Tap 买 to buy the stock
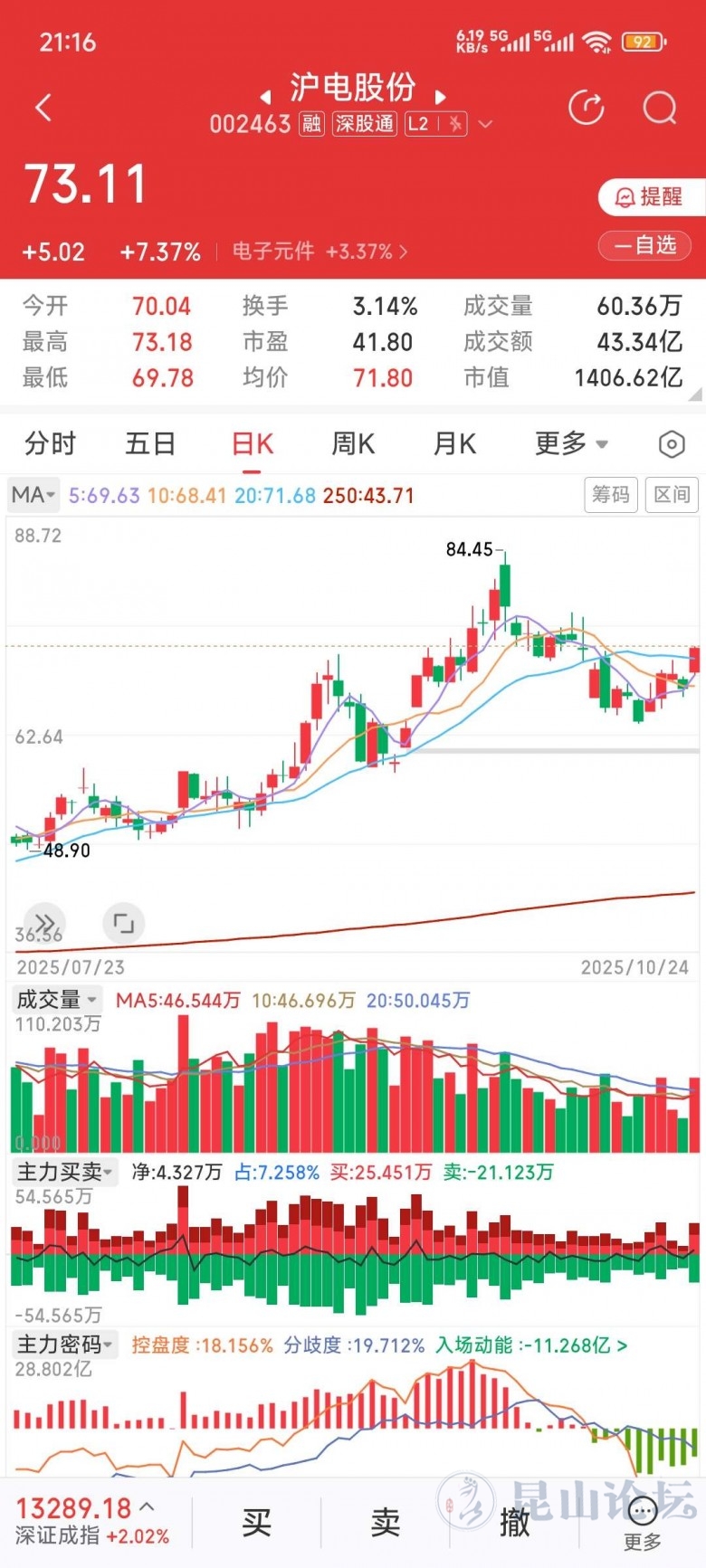This screenshot has width=706, height=1568. pos(257,1522)
